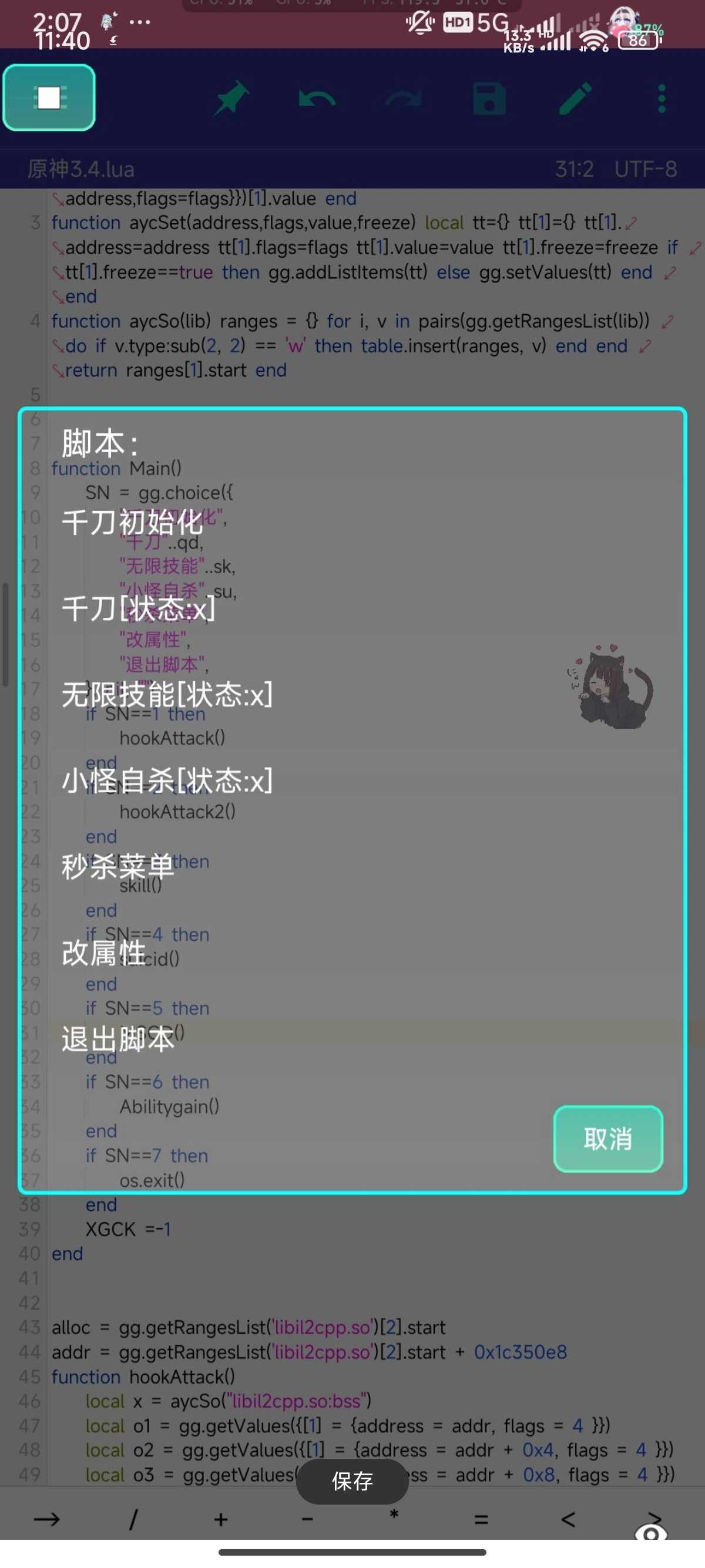Insert the plus symbol key
The width and height of the screenshot is (705, 1568).
click(221, 1519)
